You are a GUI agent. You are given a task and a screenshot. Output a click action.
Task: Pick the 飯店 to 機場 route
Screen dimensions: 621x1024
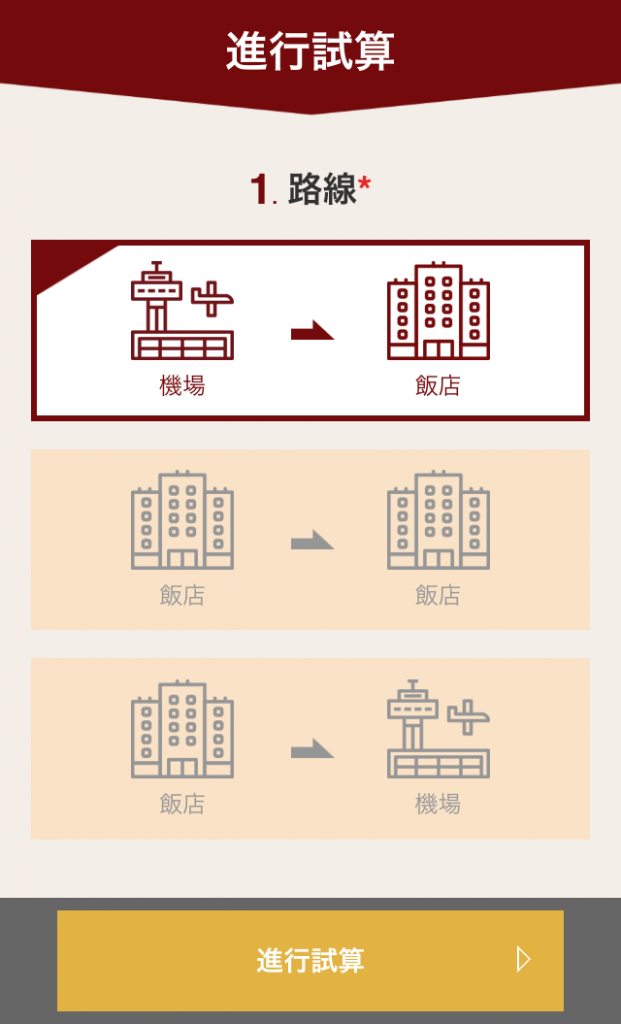point(310,748)
